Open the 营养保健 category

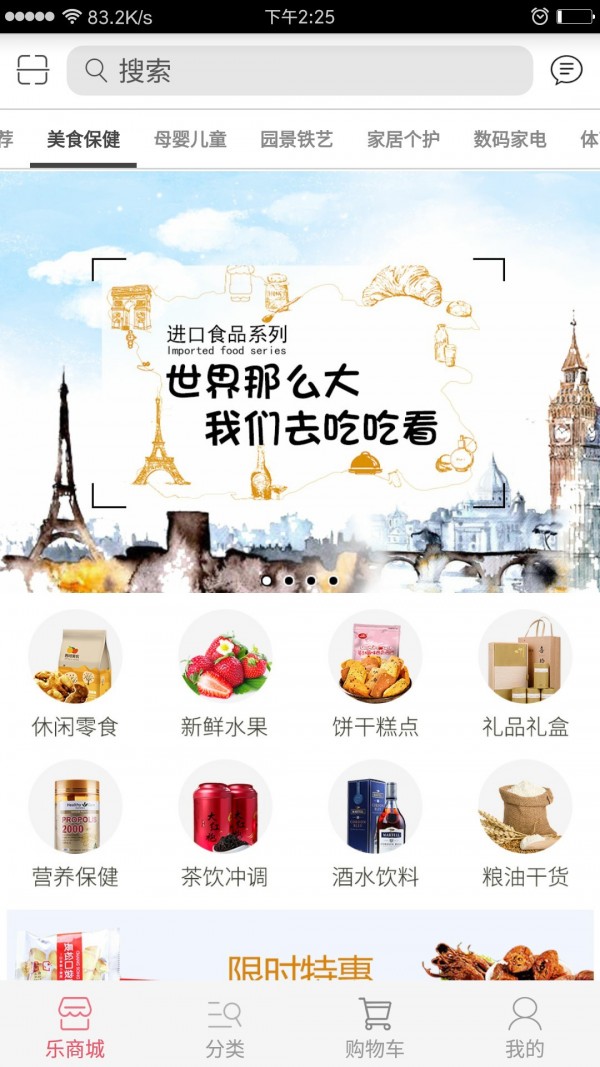(75, 823)
